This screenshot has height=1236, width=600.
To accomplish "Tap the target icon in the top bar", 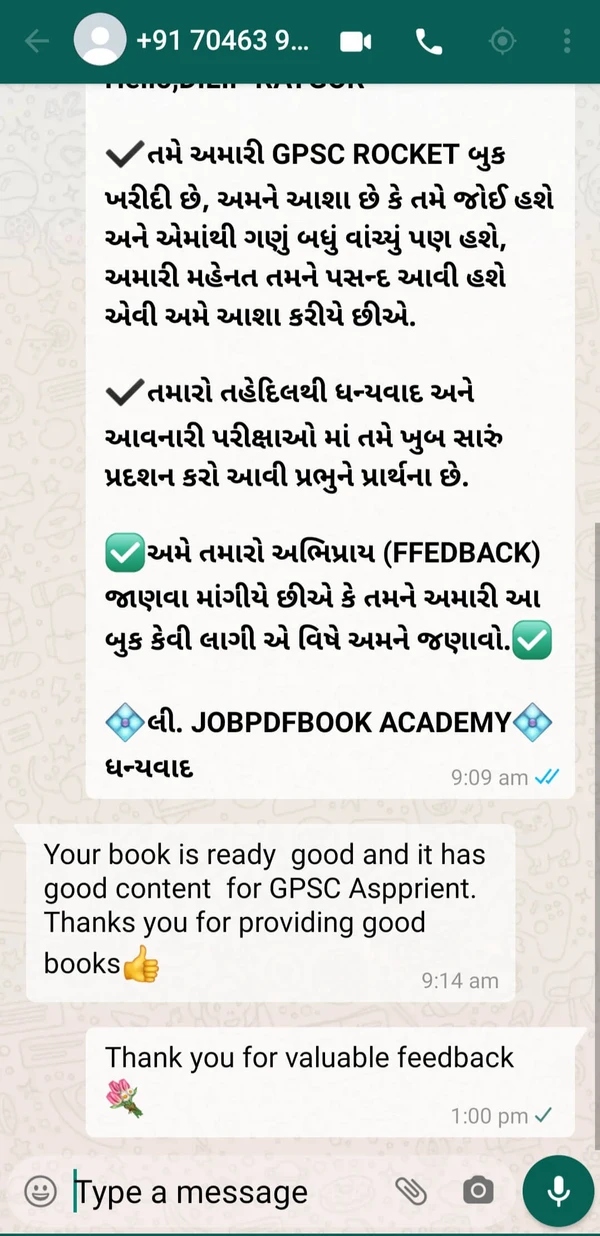I will pos(502,41).
